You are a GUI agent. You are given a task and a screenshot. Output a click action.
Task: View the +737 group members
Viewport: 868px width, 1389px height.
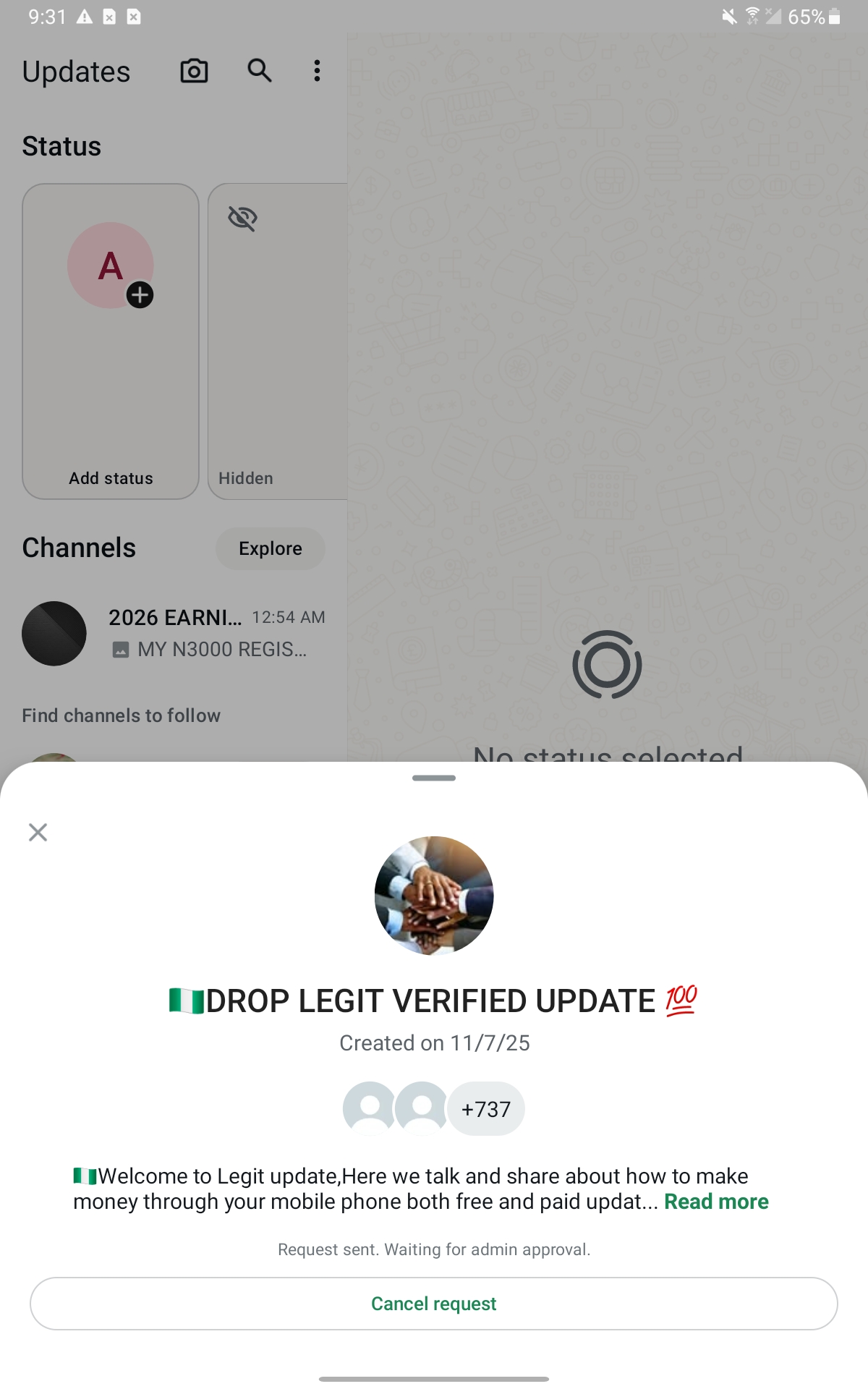click(486, 1109)
